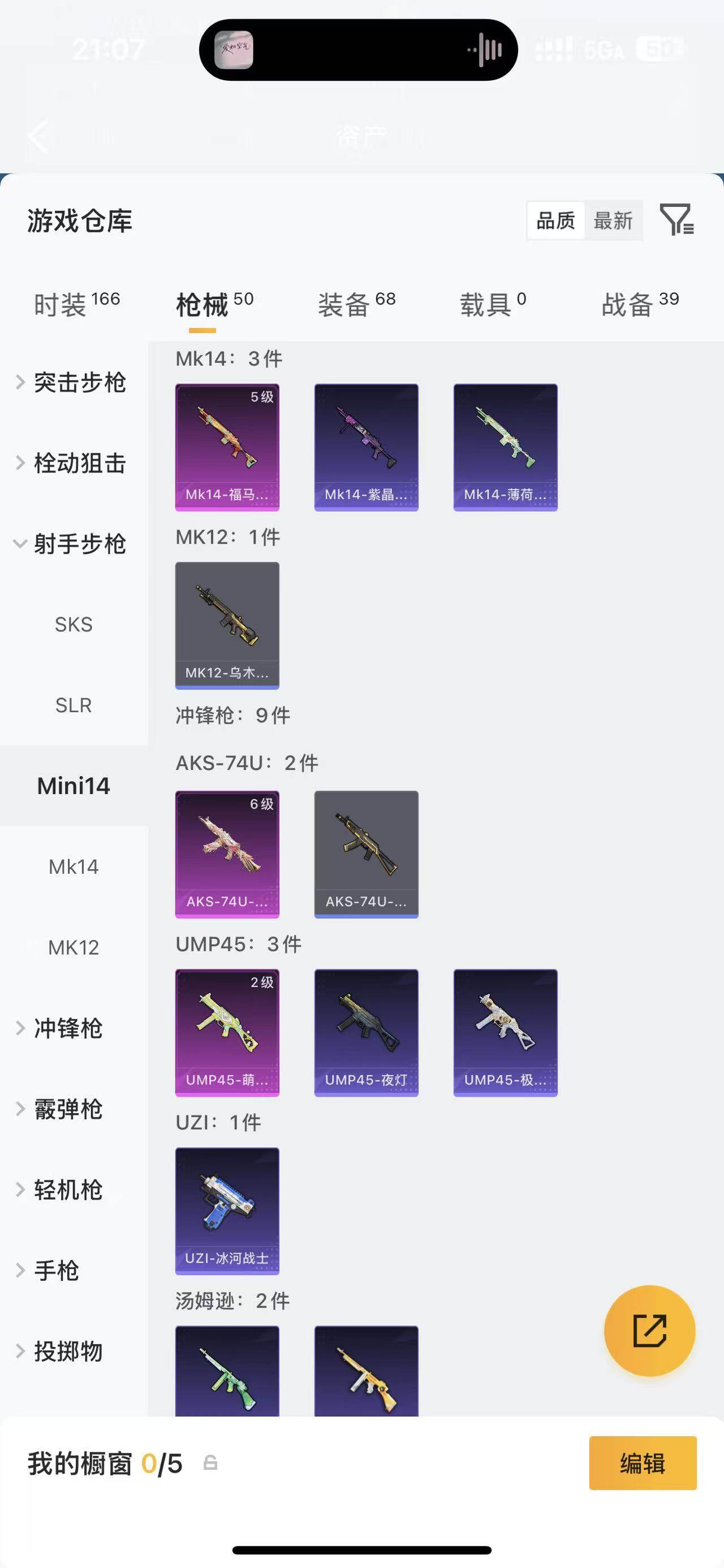Sort items by 最新
The image size is (724, 1568).
[613, 220]
